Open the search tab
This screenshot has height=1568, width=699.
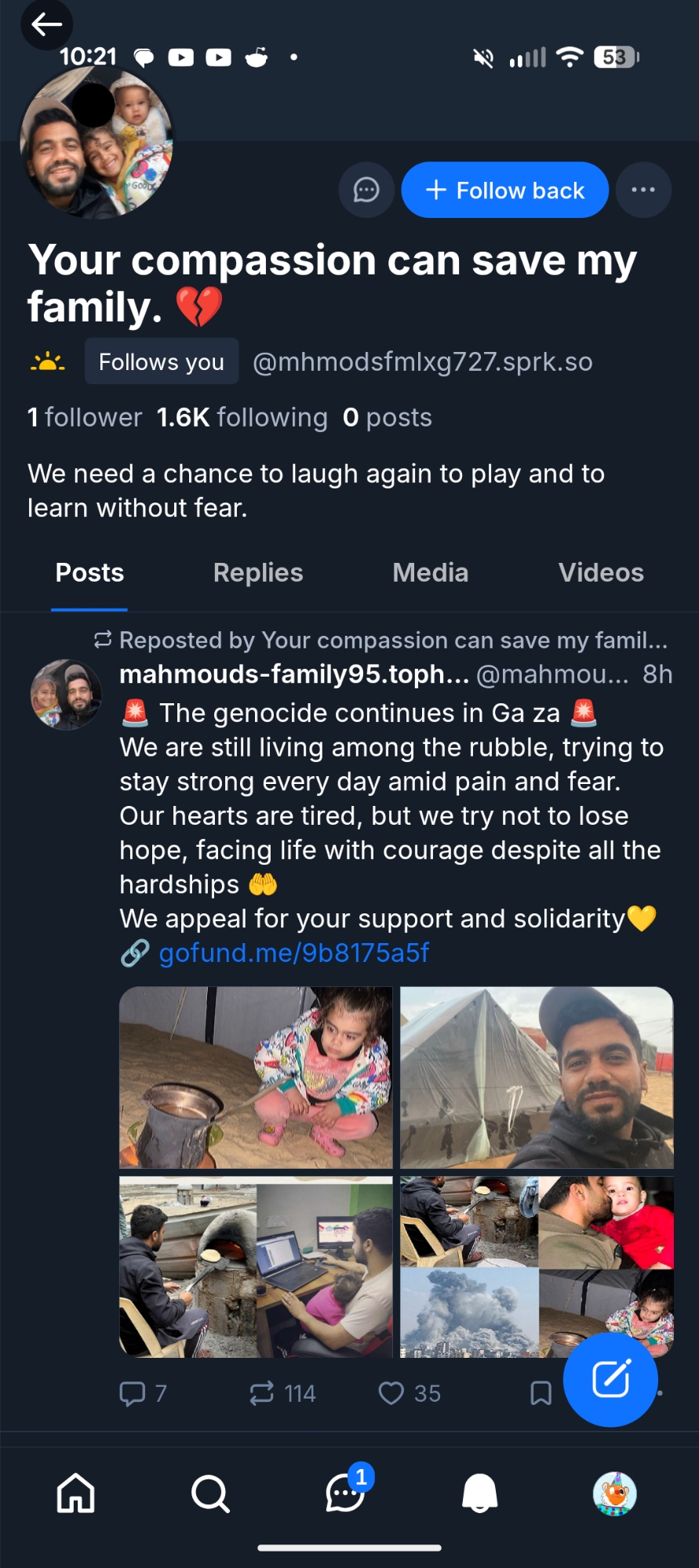[210, 1494]
